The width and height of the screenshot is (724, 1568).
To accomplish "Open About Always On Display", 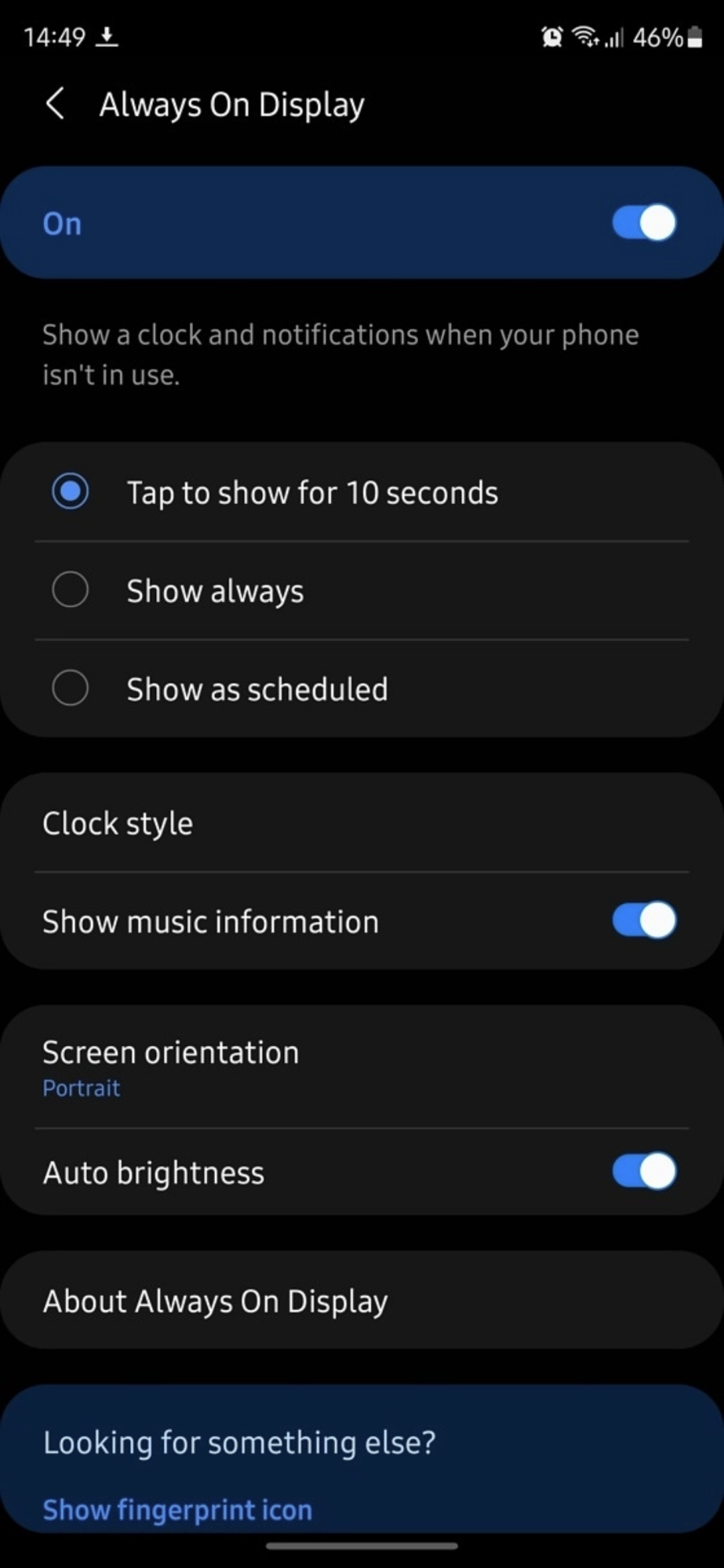I will point(216,1301).
